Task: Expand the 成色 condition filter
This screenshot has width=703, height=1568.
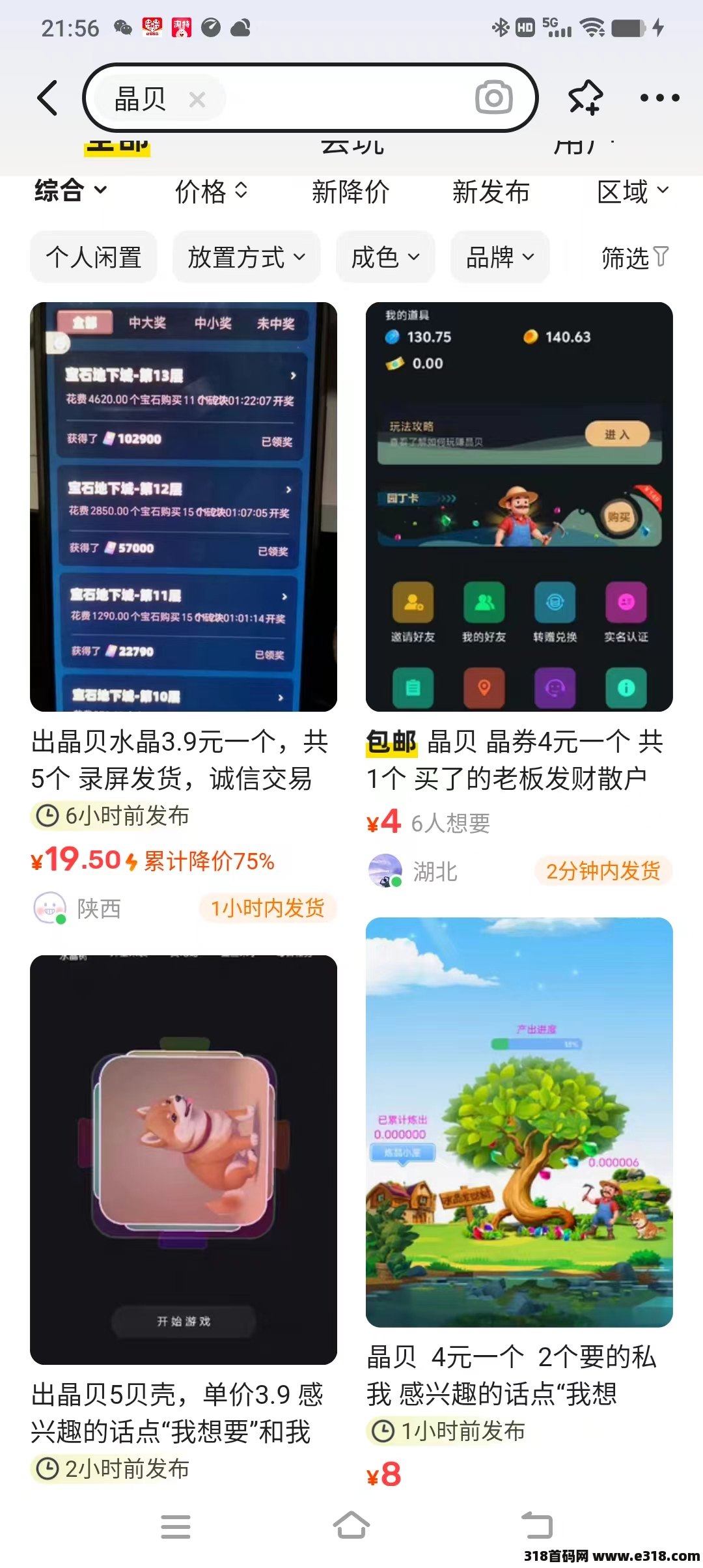Action: coord(385,257)
